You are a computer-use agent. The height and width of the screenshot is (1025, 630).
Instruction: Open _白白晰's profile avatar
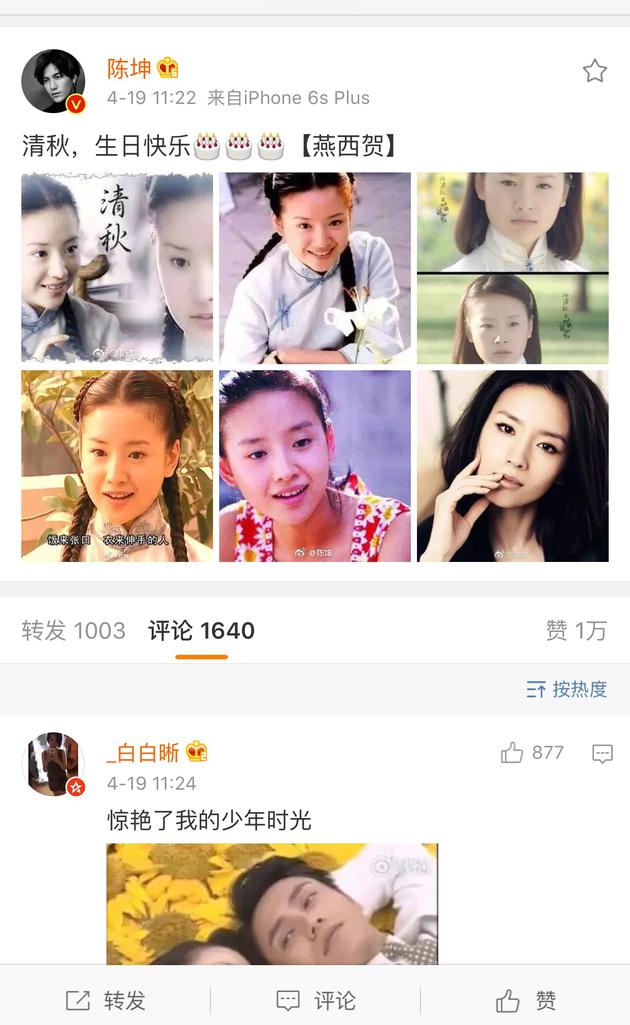pos(53,764)
